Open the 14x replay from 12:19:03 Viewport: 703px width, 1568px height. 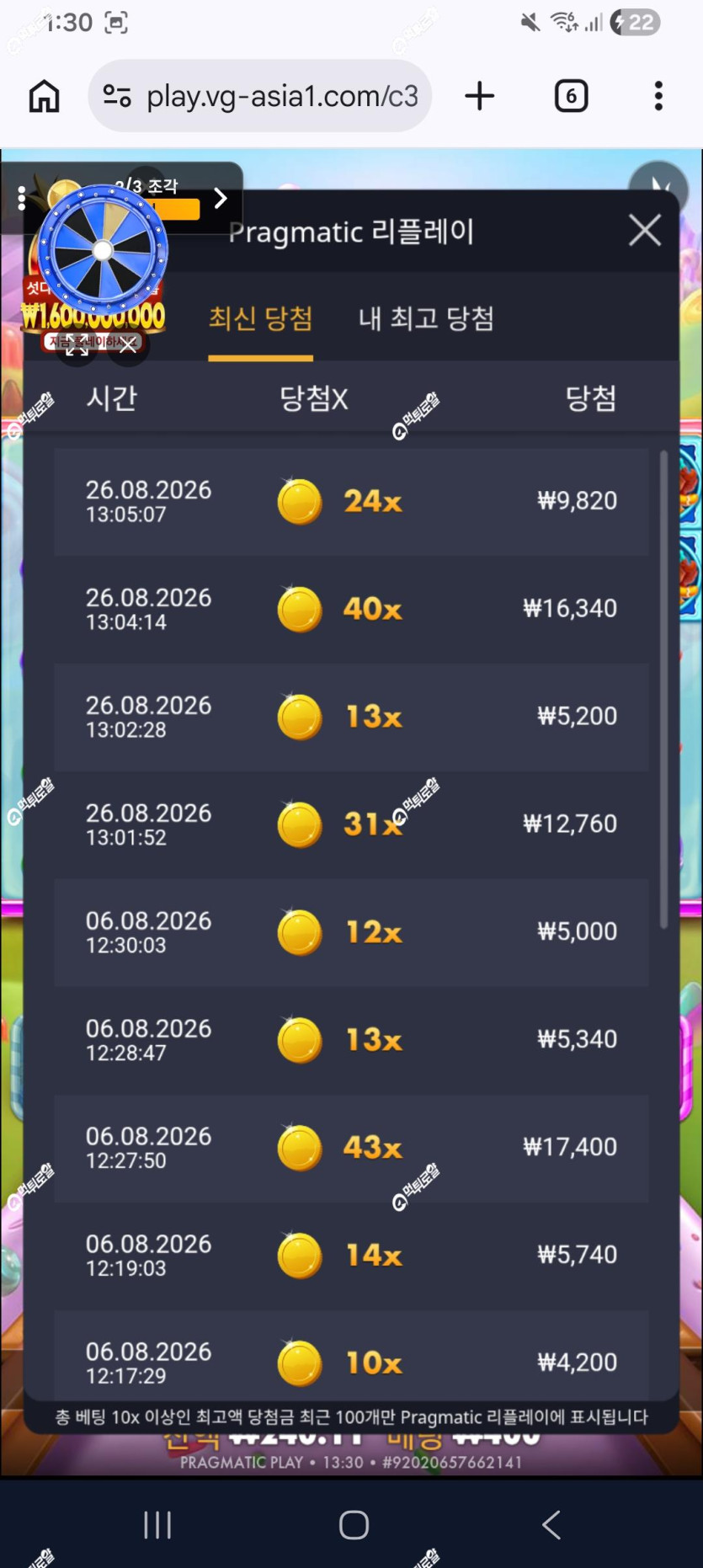(351, 1256)
